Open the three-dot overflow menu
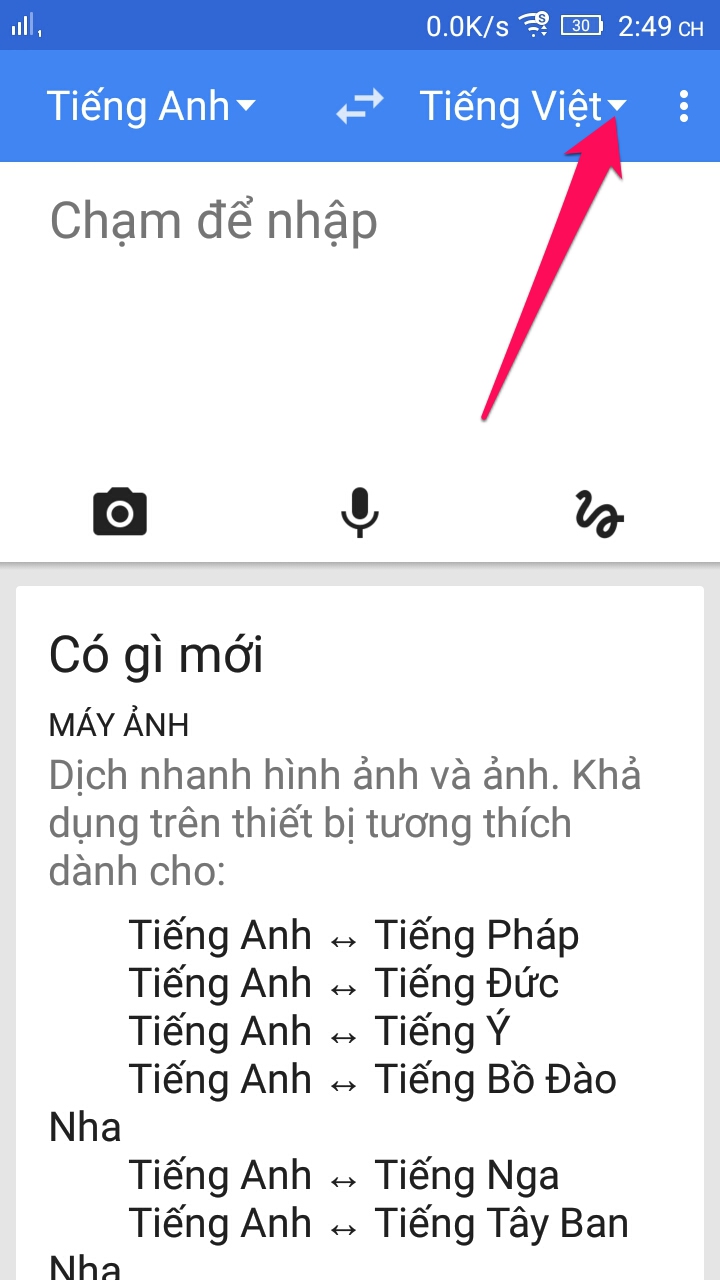 (684, 106)
